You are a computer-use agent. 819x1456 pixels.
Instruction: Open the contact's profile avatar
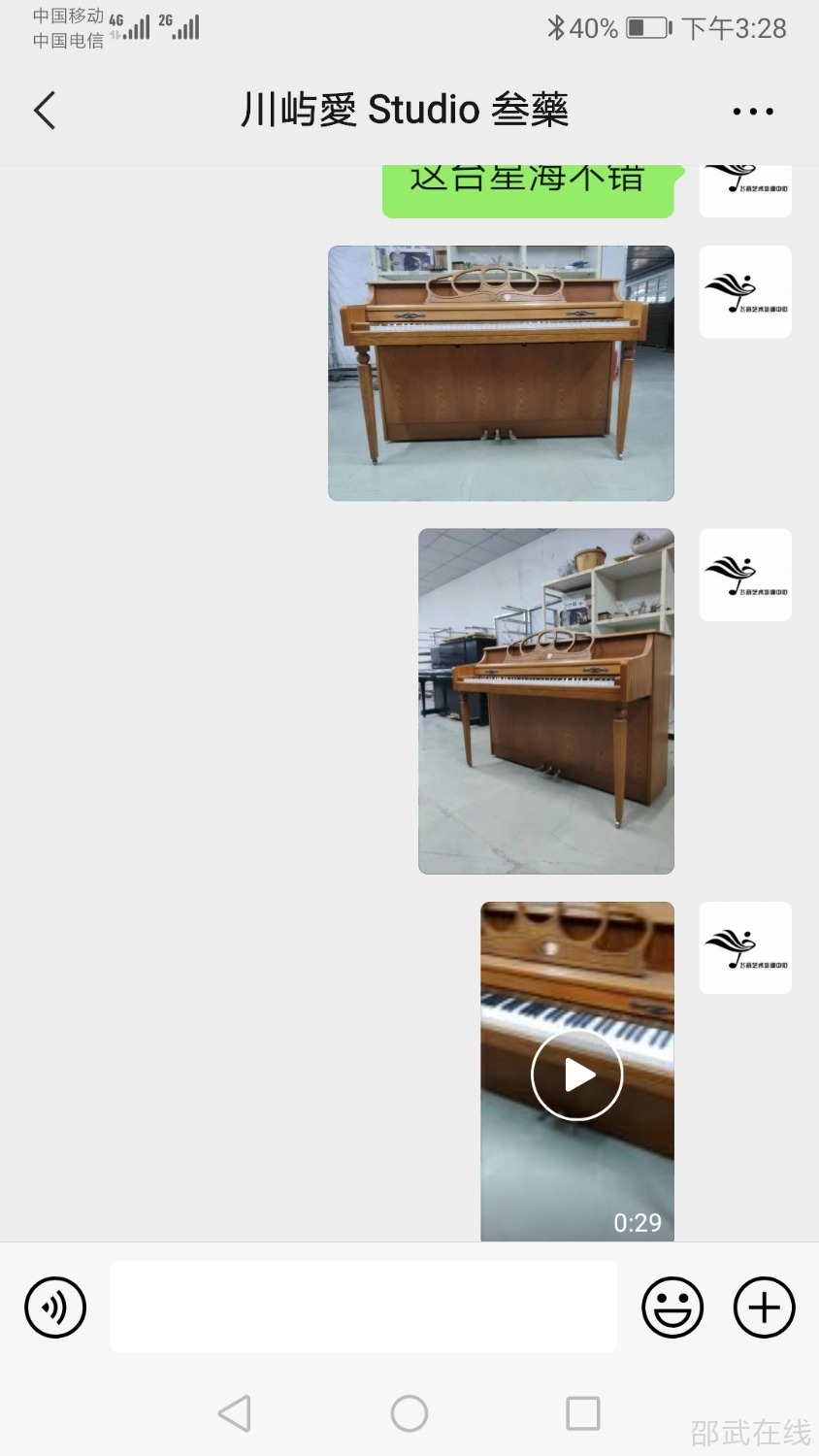[x=744, y=291]
